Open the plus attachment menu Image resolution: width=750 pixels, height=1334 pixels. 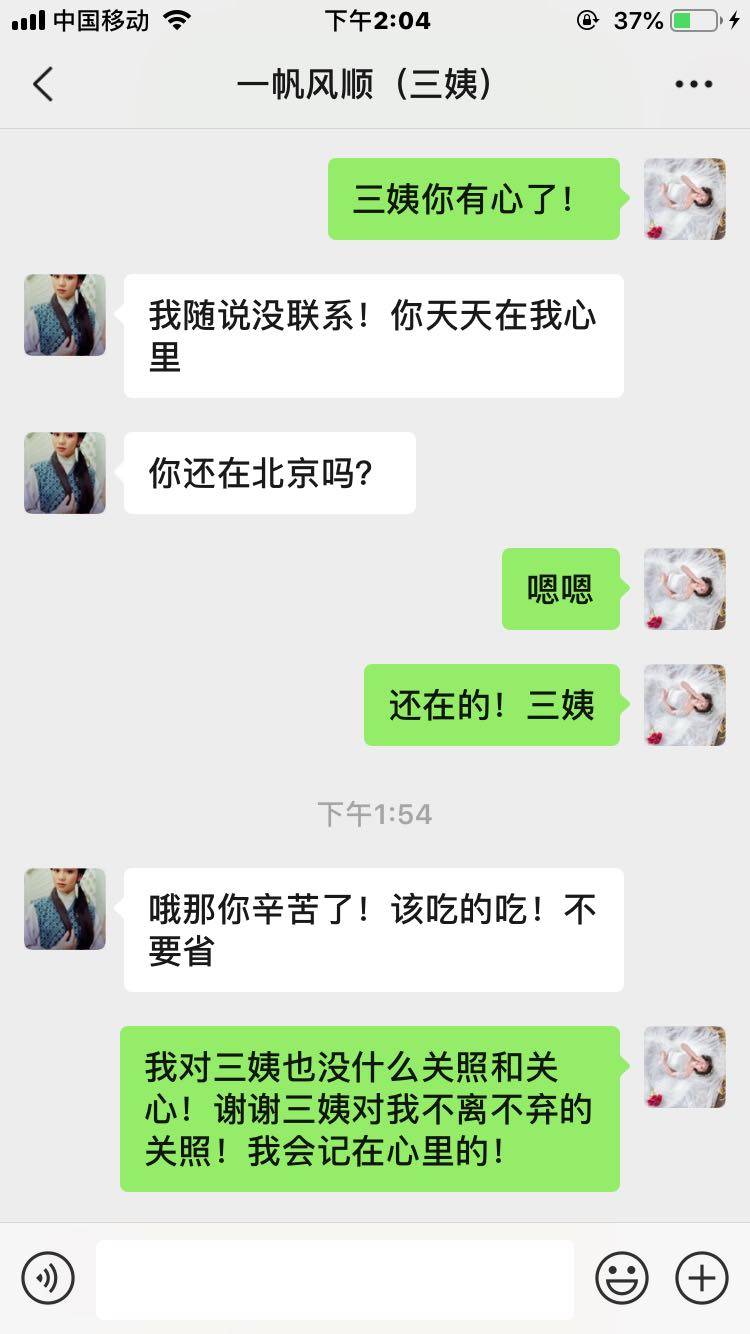(702, 1278)
